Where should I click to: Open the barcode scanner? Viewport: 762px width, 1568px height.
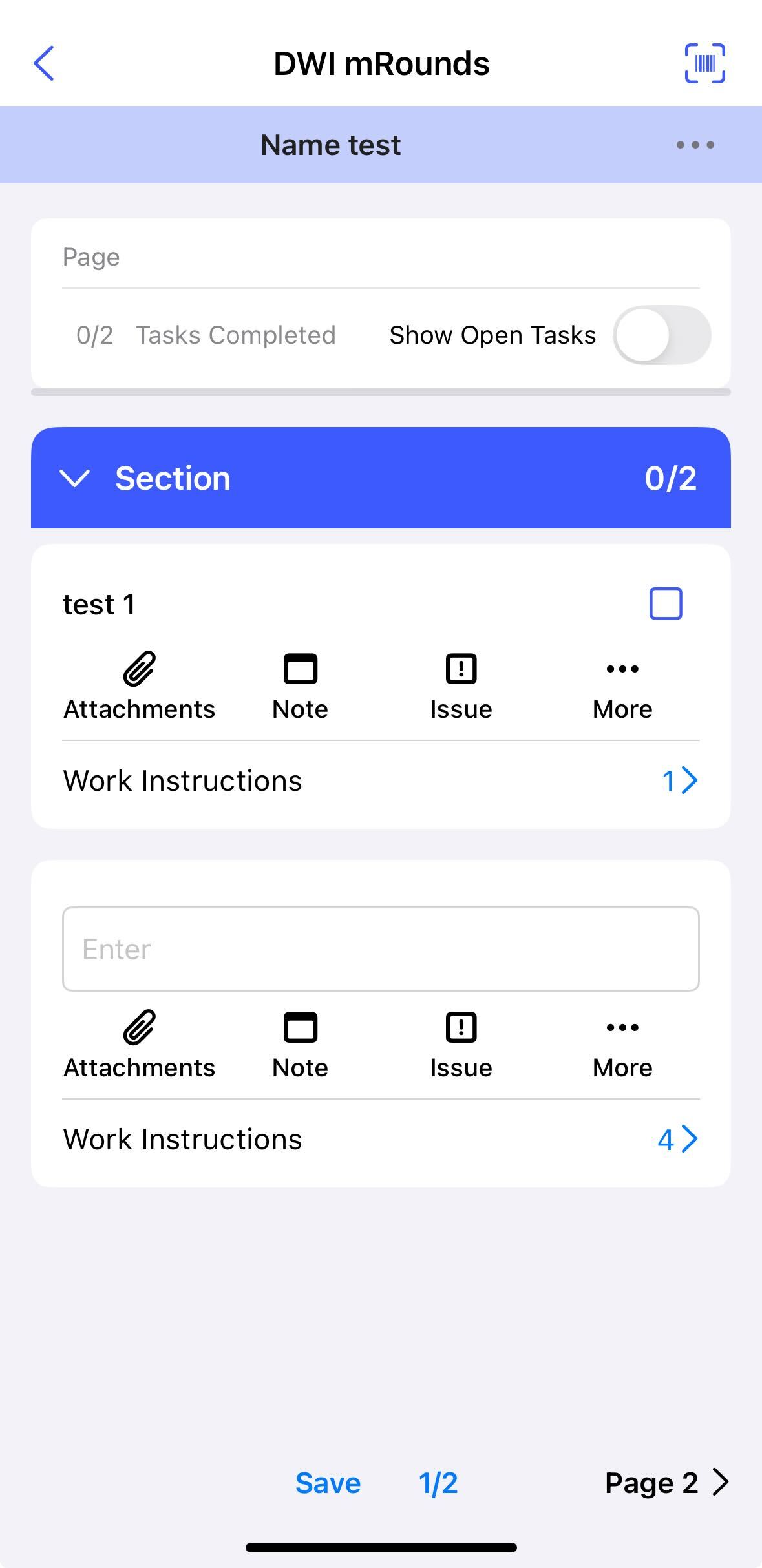[704, 63]
